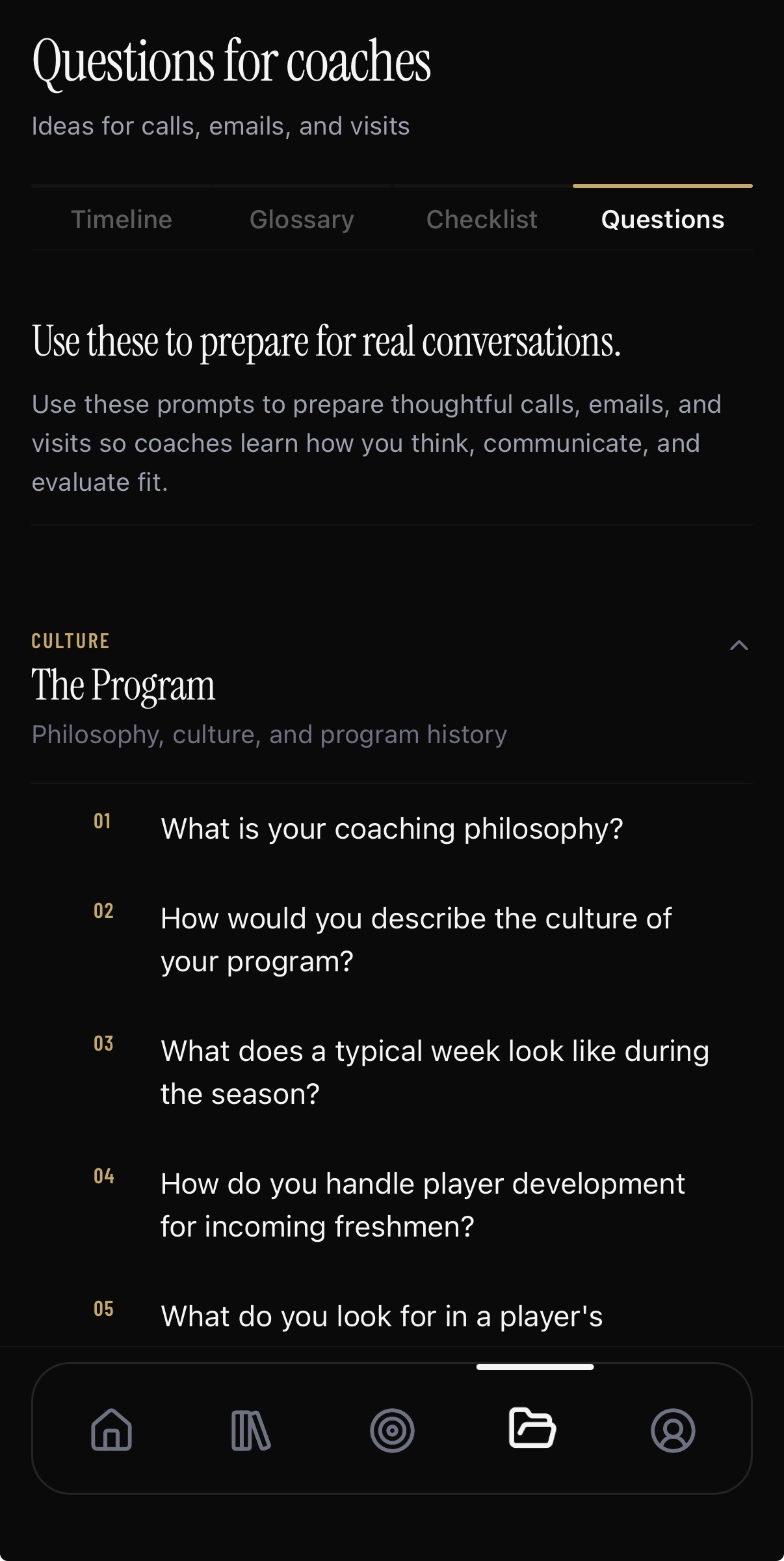The height and width of the screenshot is (1561, 784).
Task: Open the folder resources tab
Action: click(x=532, y=1428)
